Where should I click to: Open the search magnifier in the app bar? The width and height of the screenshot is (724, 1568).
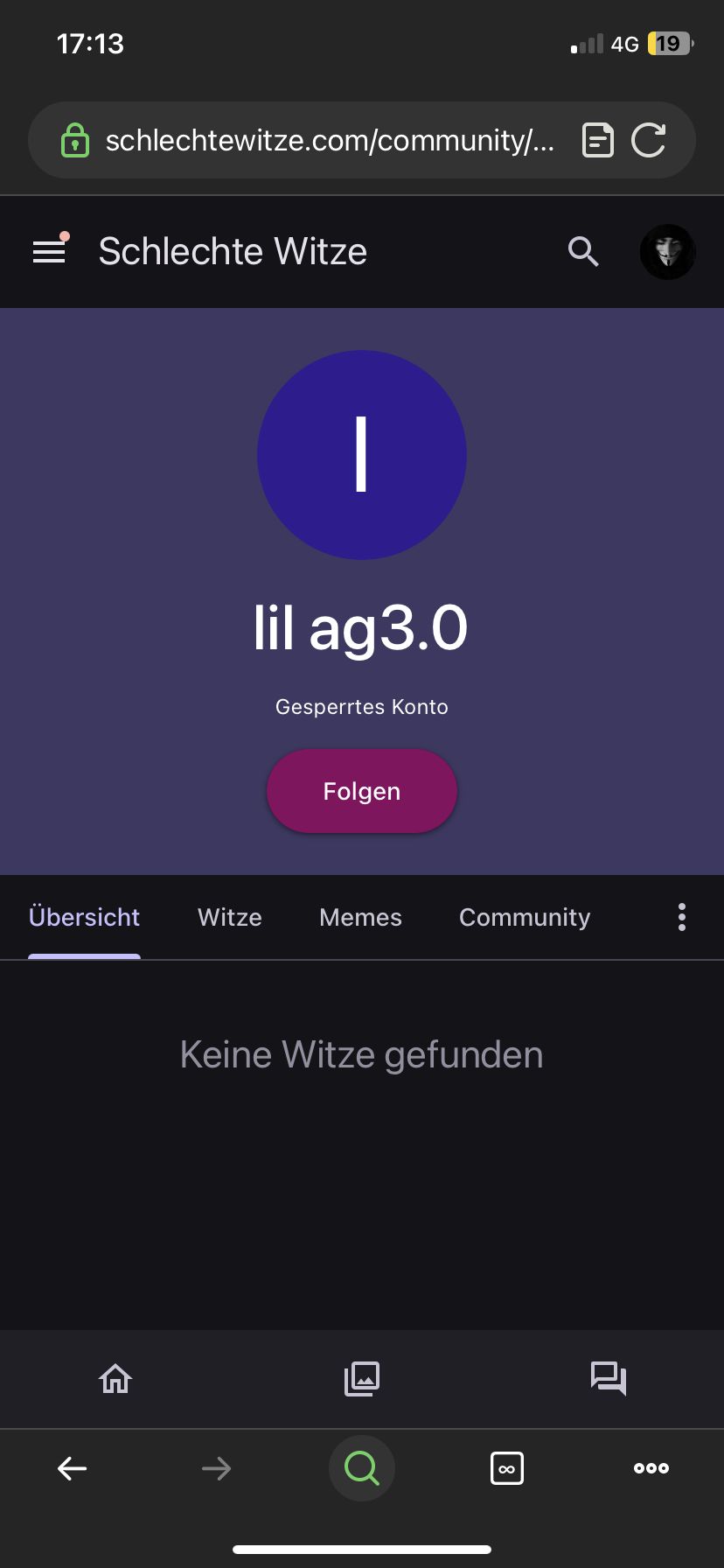coord(583,252)
